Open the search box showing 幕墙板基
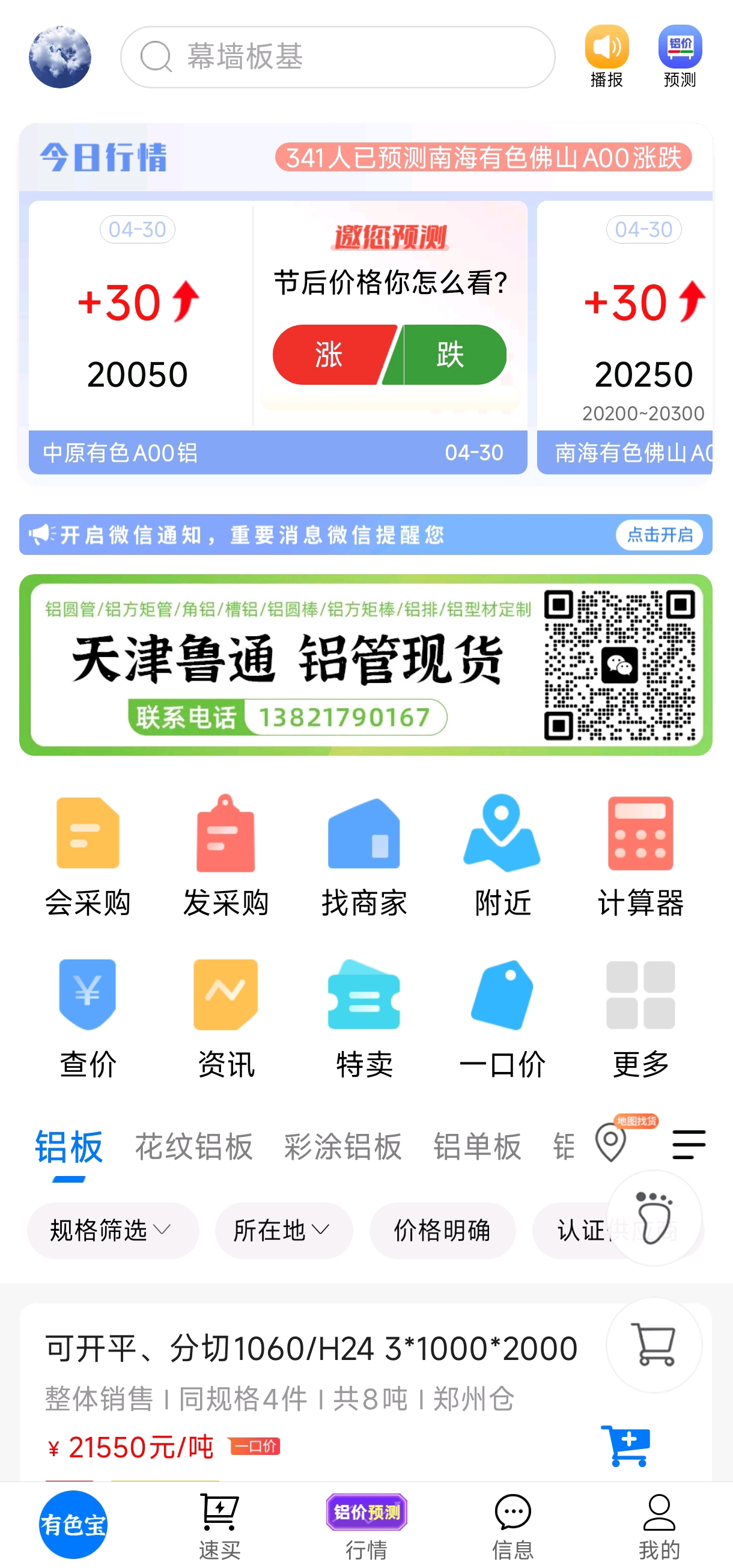 [x=338, y=57]
